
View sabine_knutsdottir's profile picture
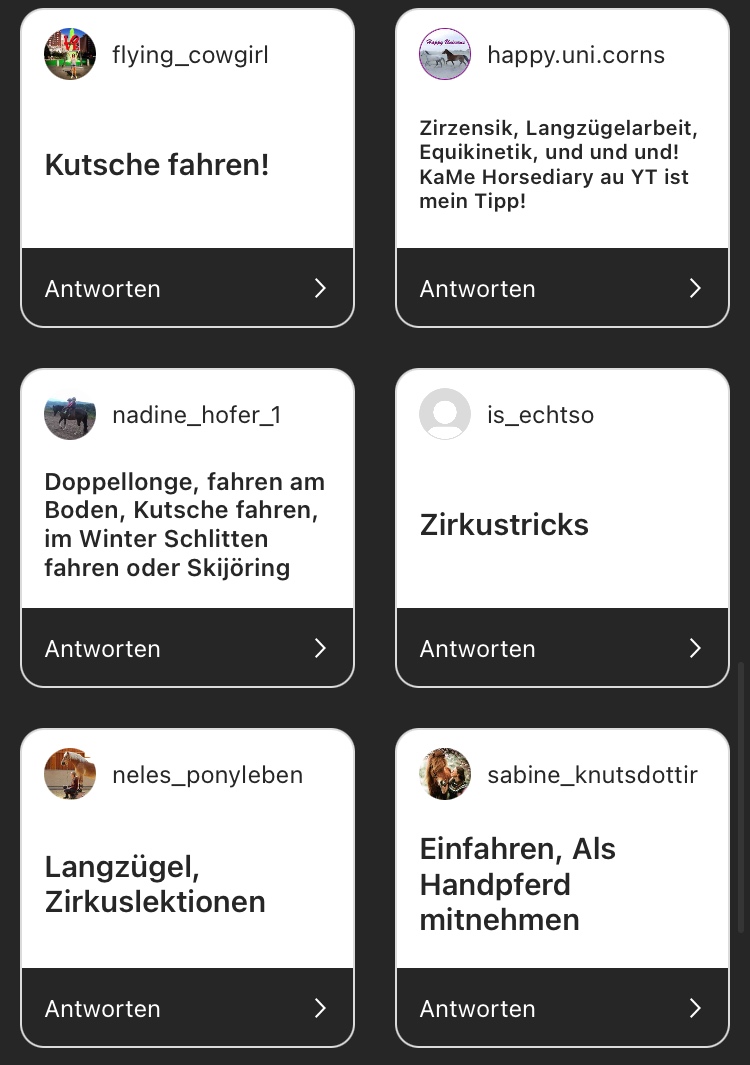coord(445,774)
